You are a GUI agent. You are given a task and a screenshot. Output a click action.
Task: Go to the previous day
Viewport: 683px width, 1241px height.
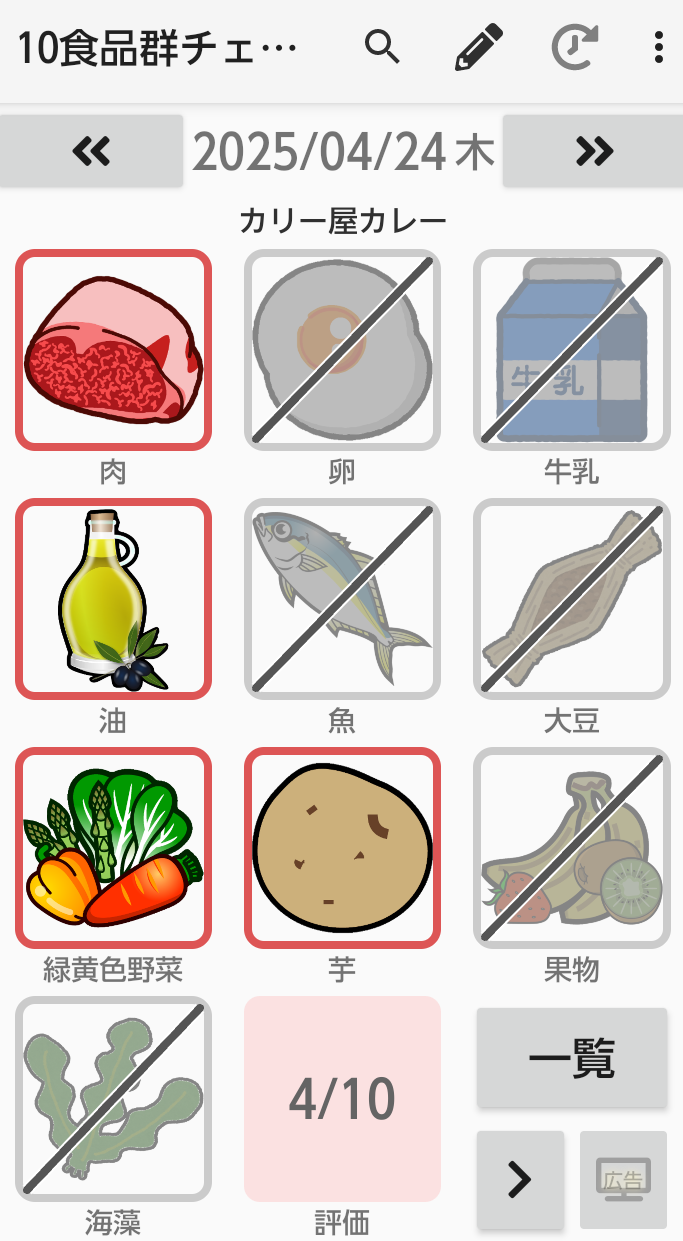pos(92,151)
